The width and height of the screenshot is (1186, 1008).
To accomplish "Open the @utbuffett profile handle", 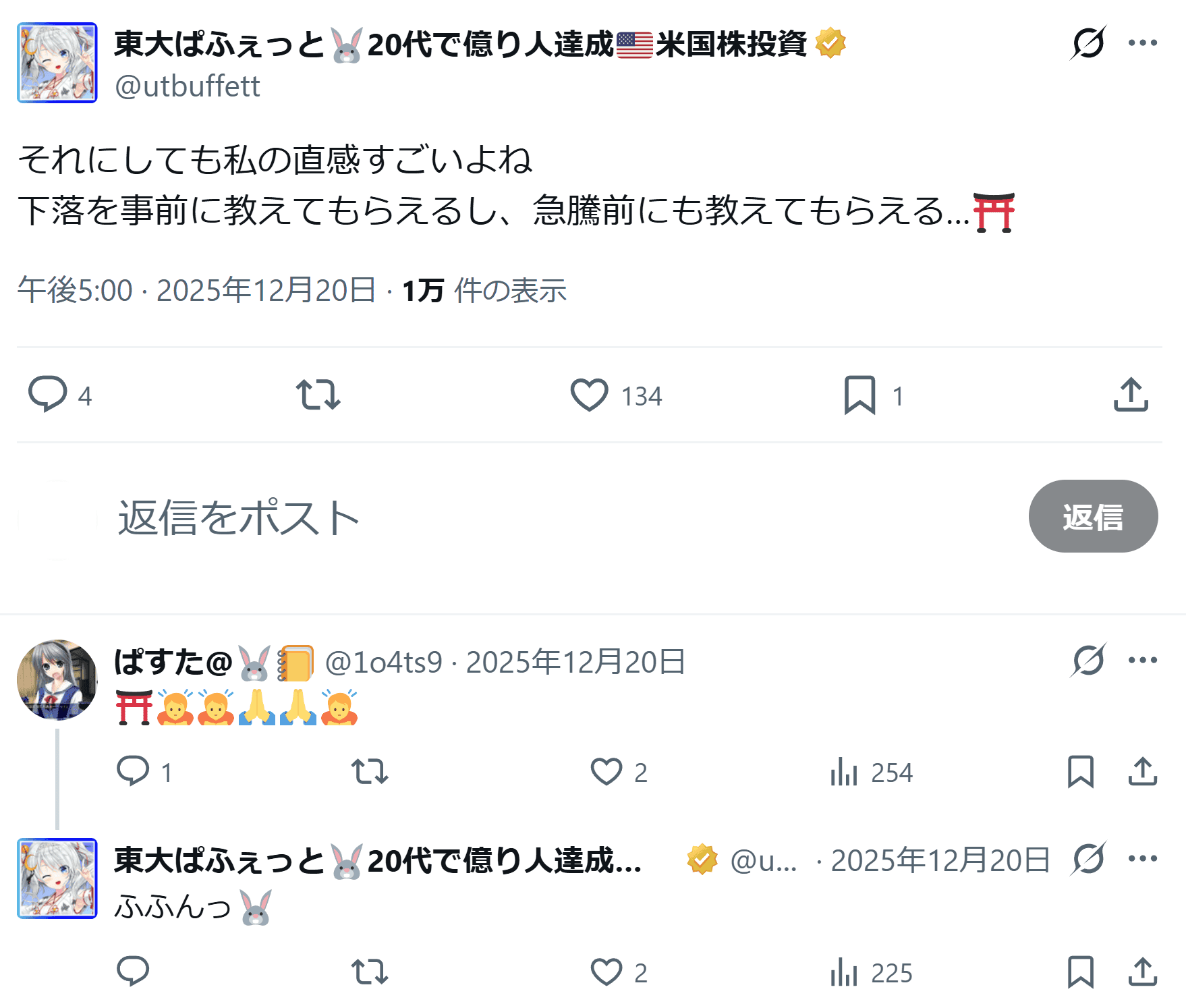I will point(188,86).
